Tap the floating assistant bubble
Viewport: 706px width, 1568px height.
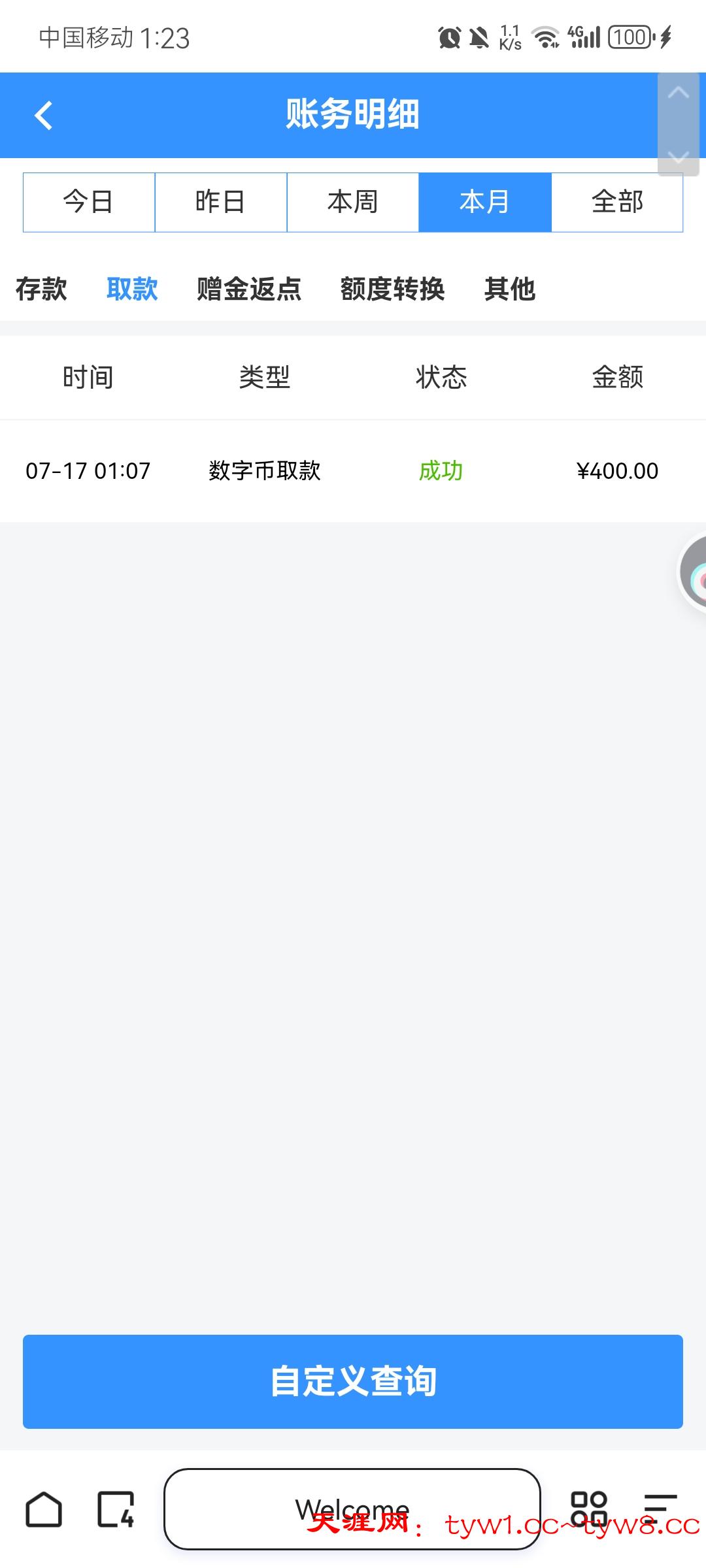pyautogui.click(x=694, y=573)
